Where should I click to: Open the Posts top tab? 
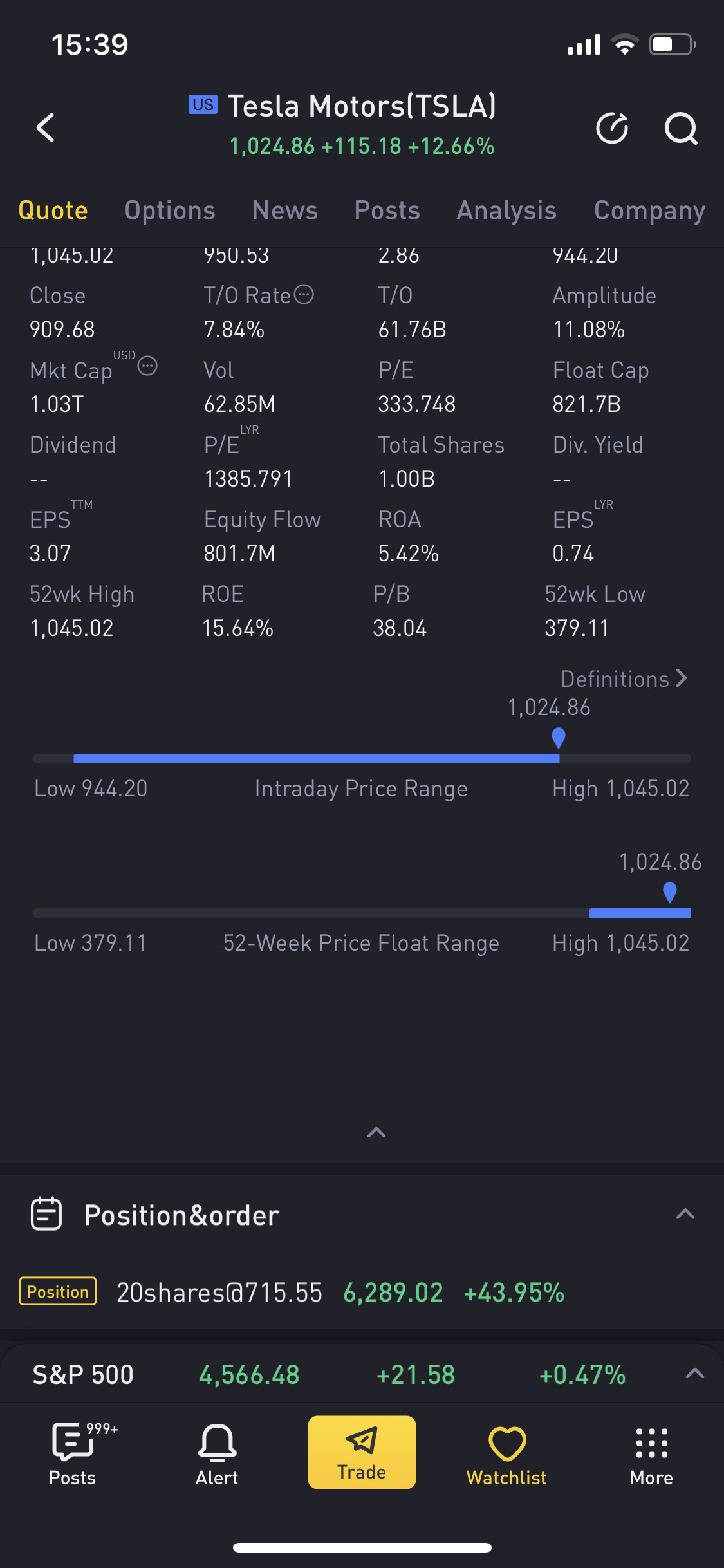coord(387,210)
